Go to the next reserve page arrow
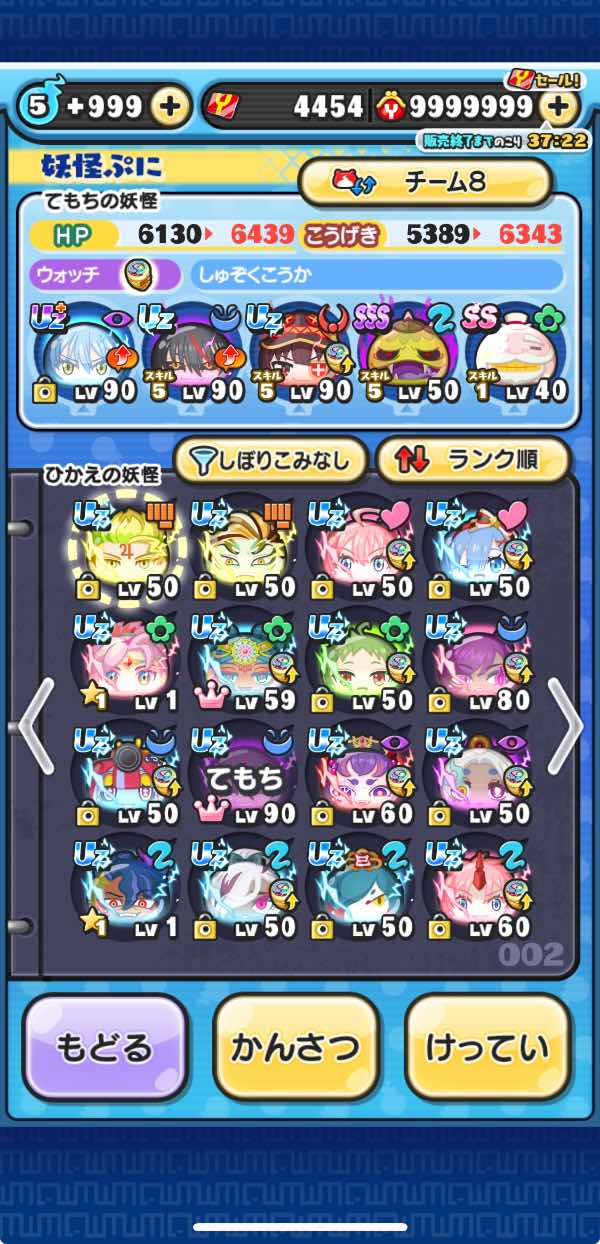This screenshot has width=600, height=1244. tap(565, 725)
